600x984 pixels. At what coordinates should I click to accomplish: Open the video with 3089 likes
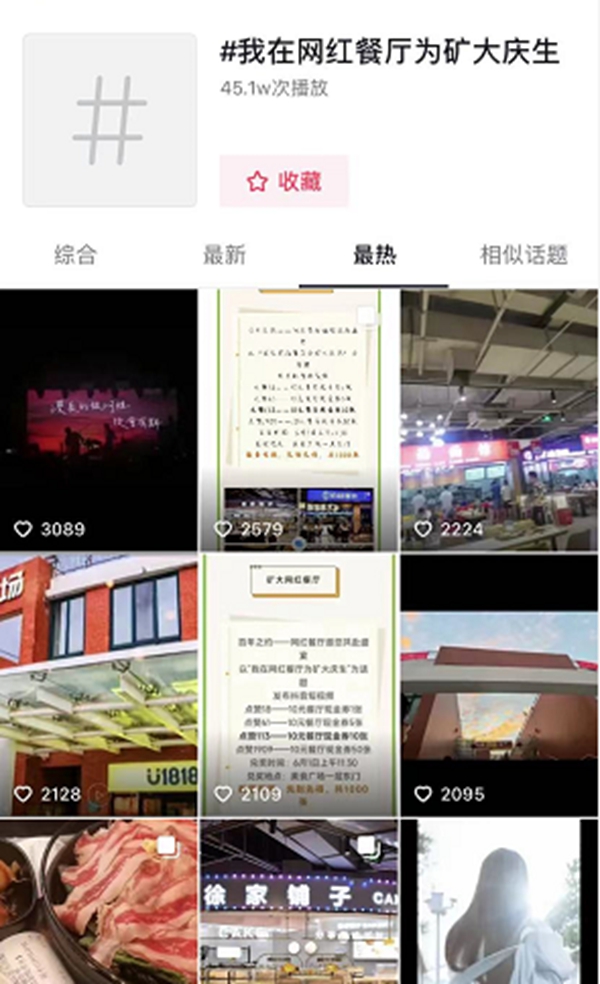coord(98,420)
